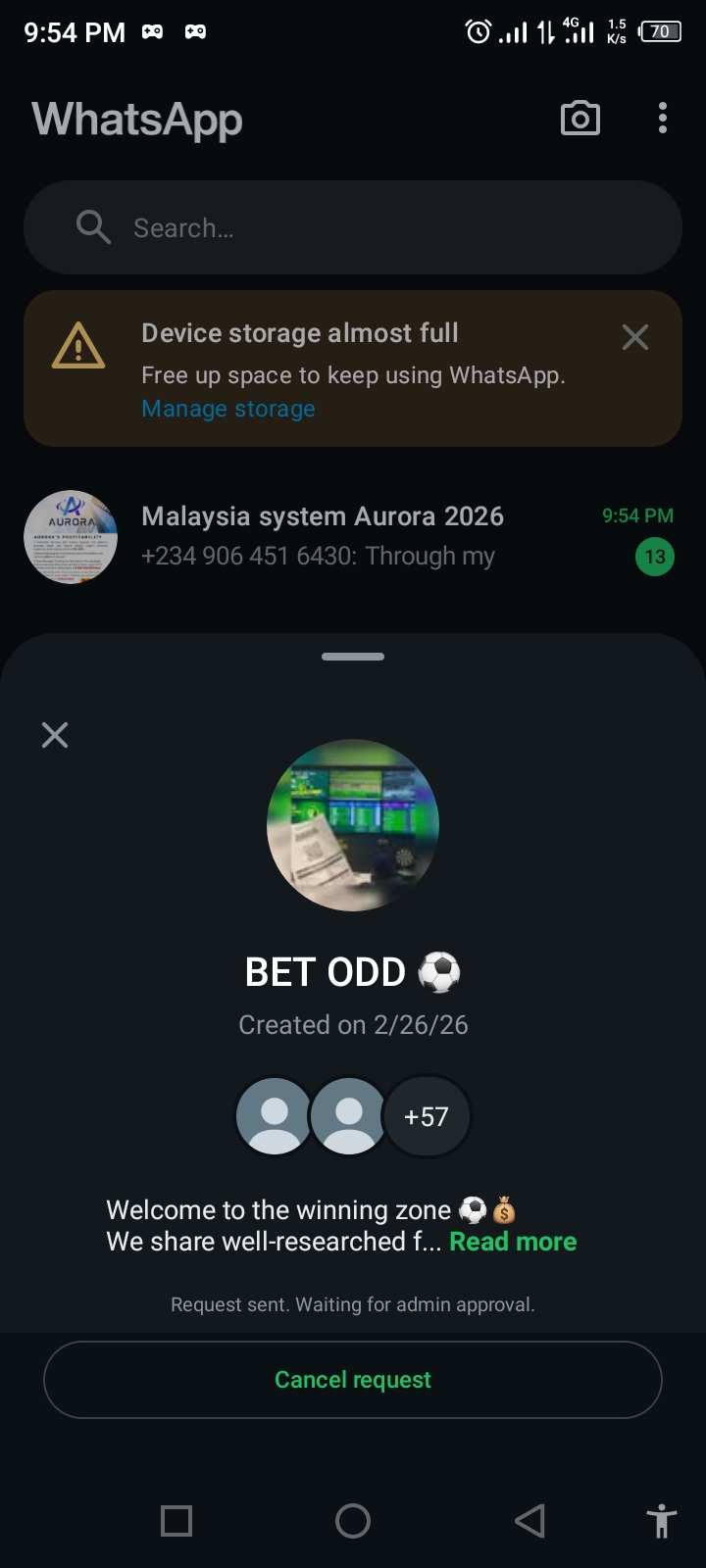
Task: Open the three-dot overflow menu
Action: (663, 119)
